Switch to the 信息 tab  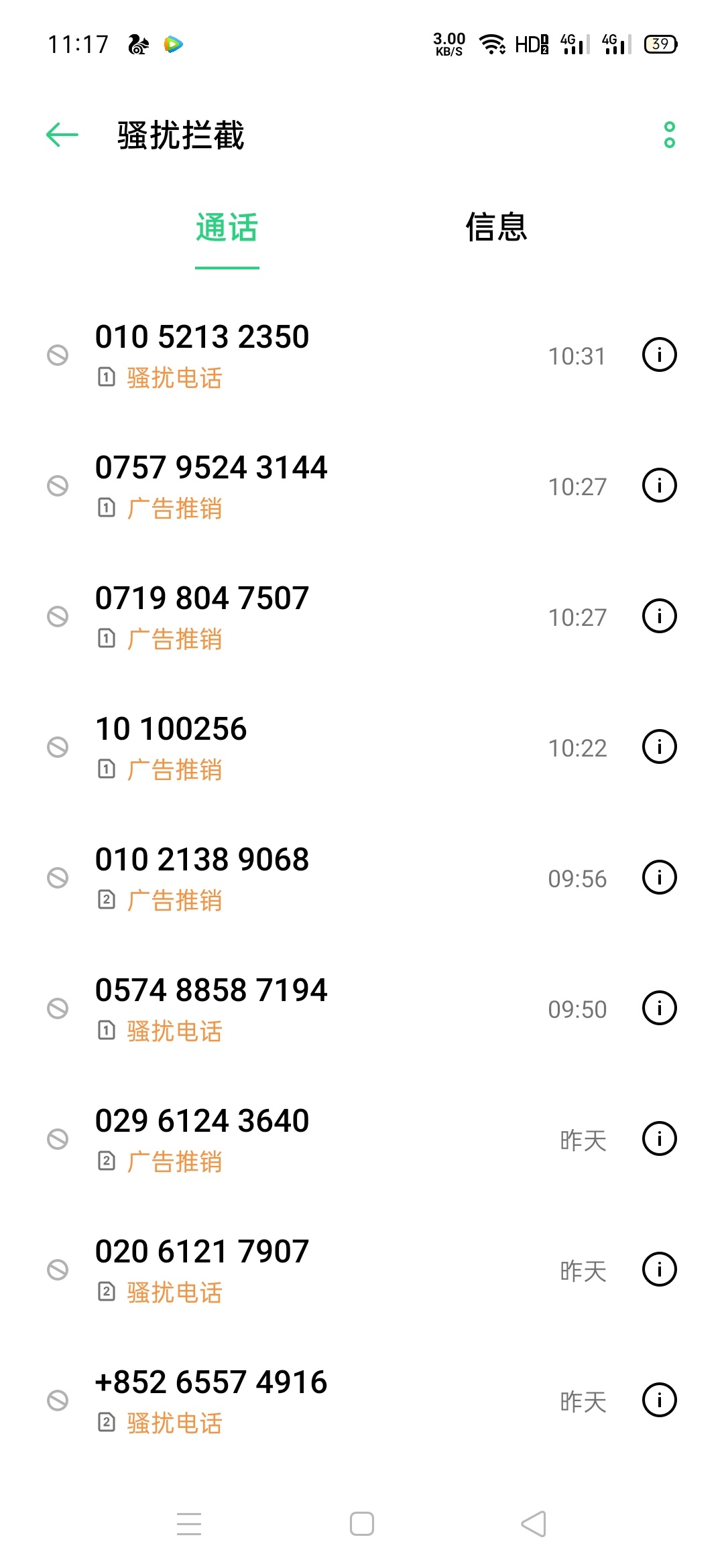(x=496, y=227)
